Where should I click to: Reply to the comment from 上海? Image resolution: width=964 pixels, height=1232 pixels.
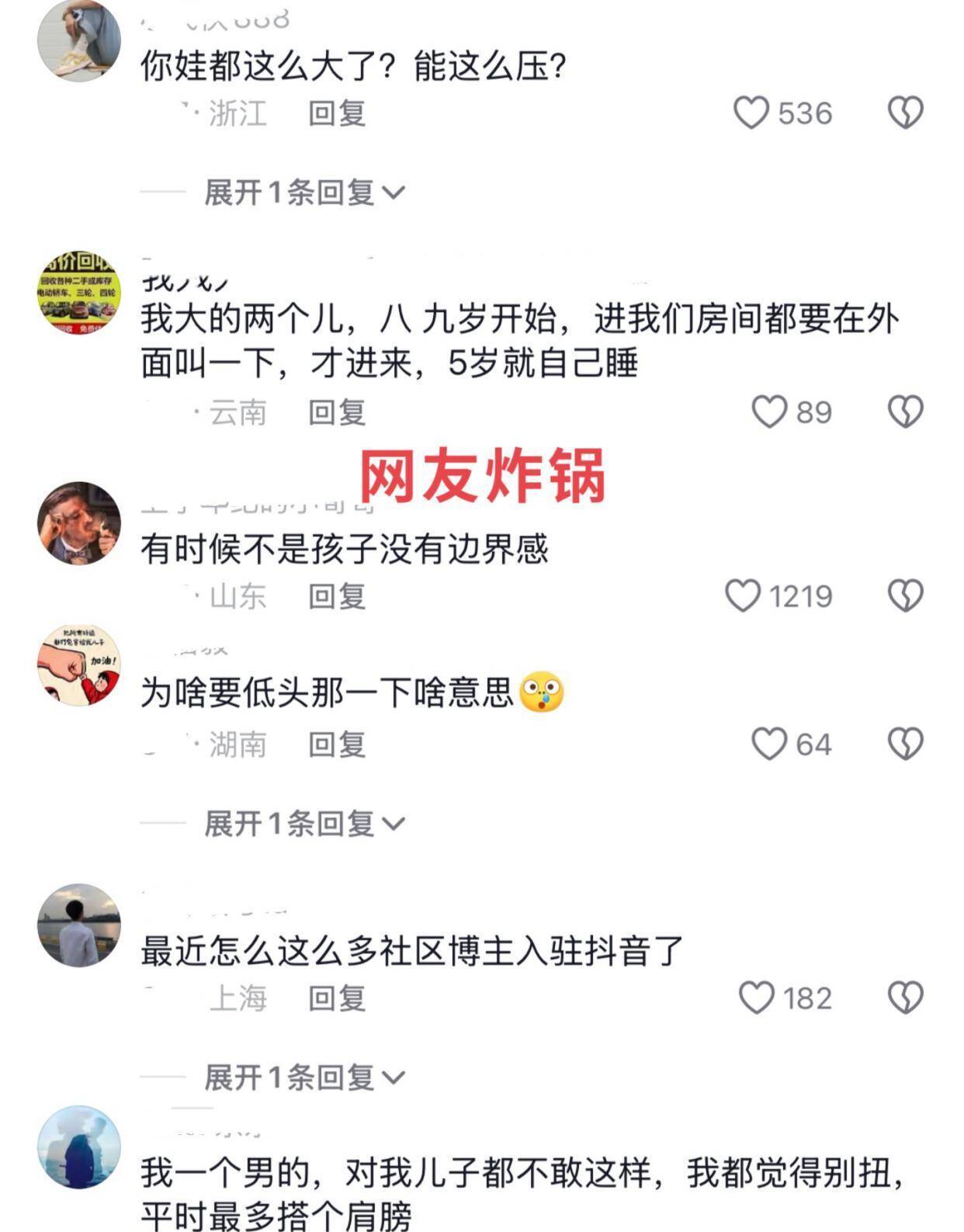pyautogui.click(x=337, y=998)
